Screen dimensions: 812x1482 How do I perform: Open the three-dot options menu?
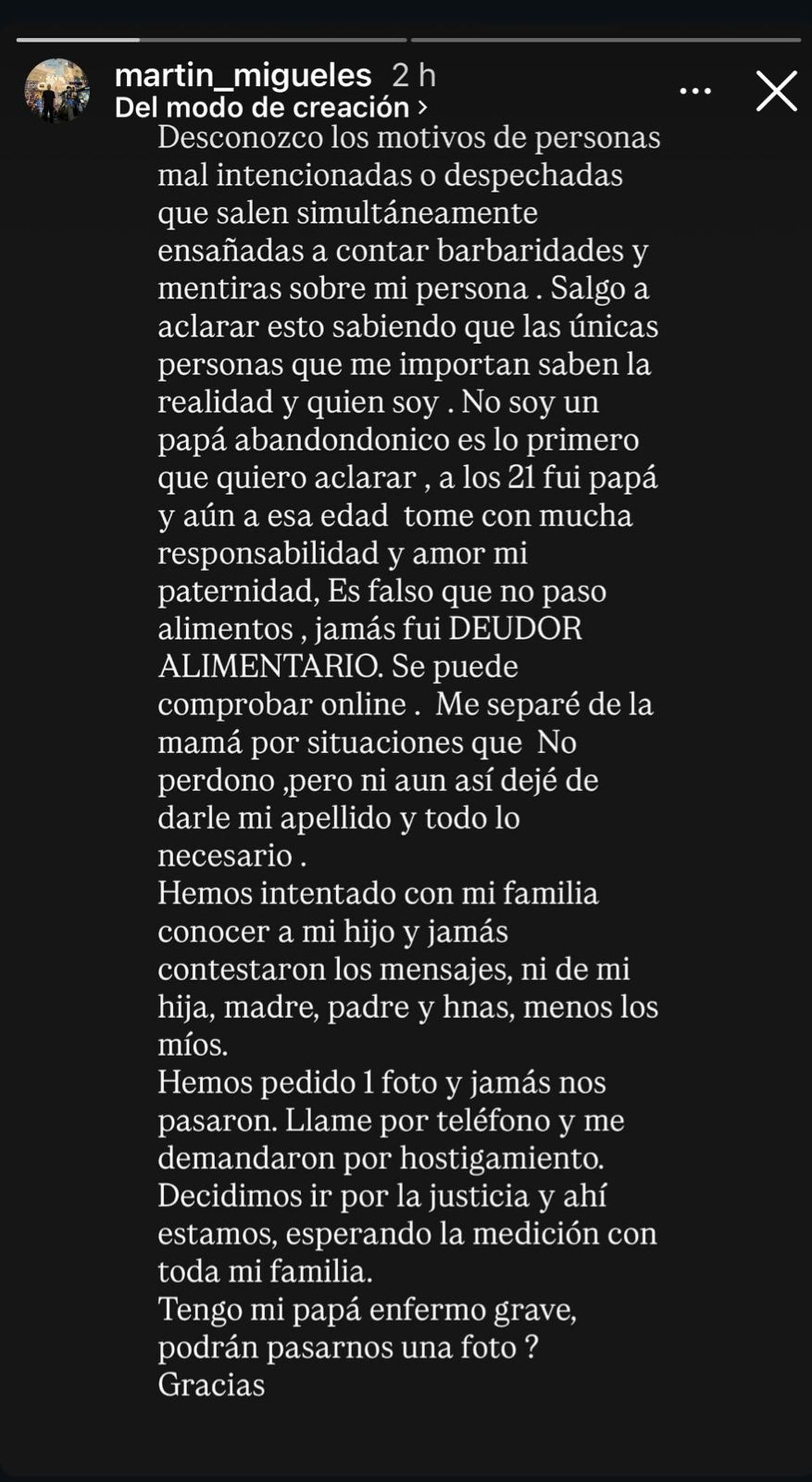695,91
